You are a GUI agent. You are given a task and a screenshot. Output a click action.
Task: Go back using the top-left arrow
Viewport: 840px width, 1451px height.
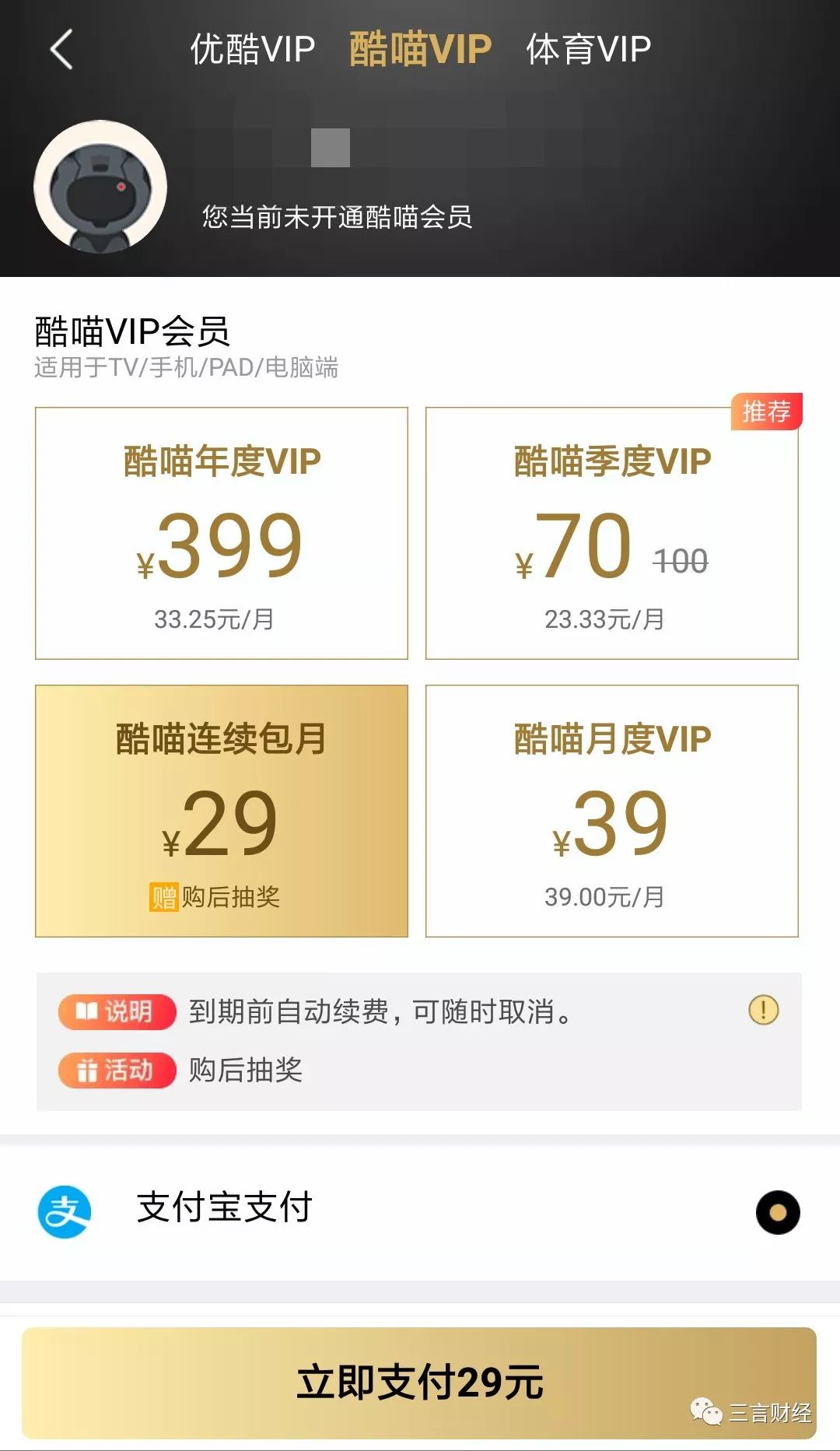(61, 49)
